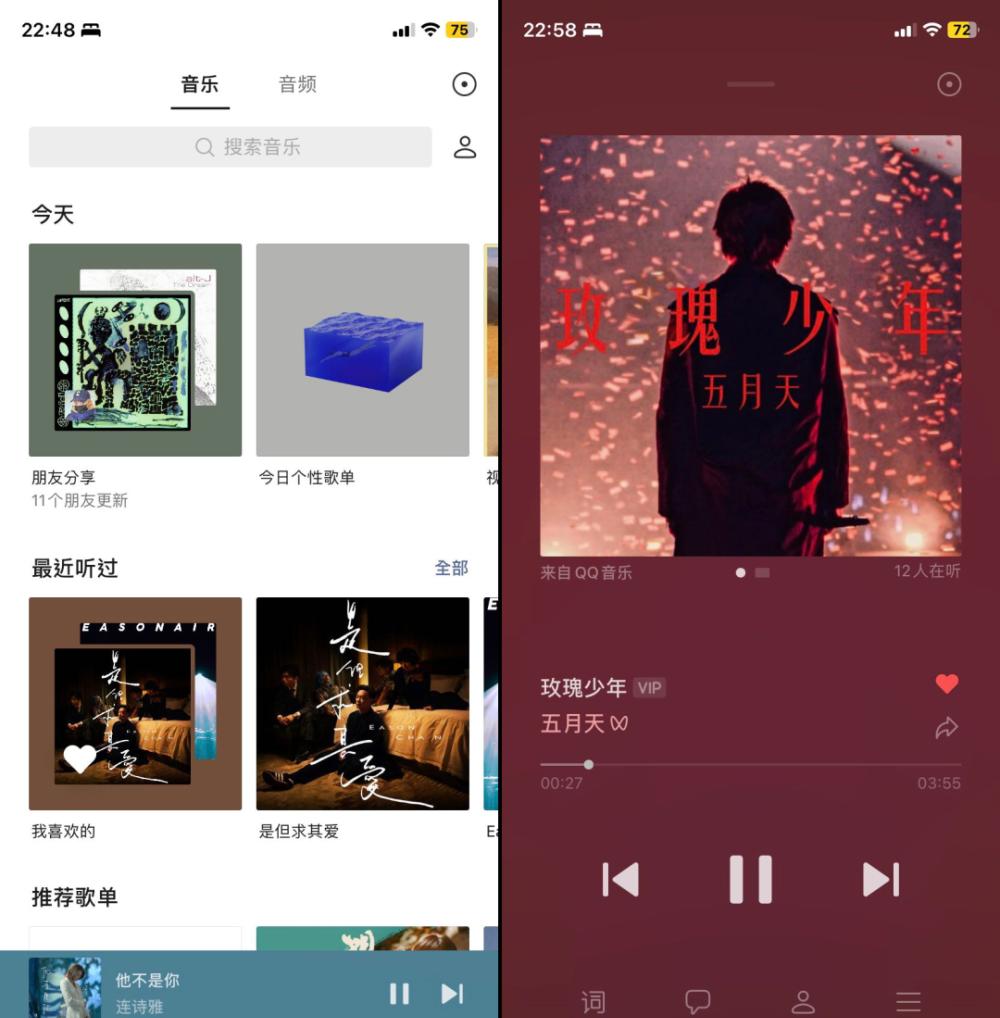Open the playlist queue menu icon
Image resolution: width=1000 pixels, height=1018 pixels.
pos(908,1001)
